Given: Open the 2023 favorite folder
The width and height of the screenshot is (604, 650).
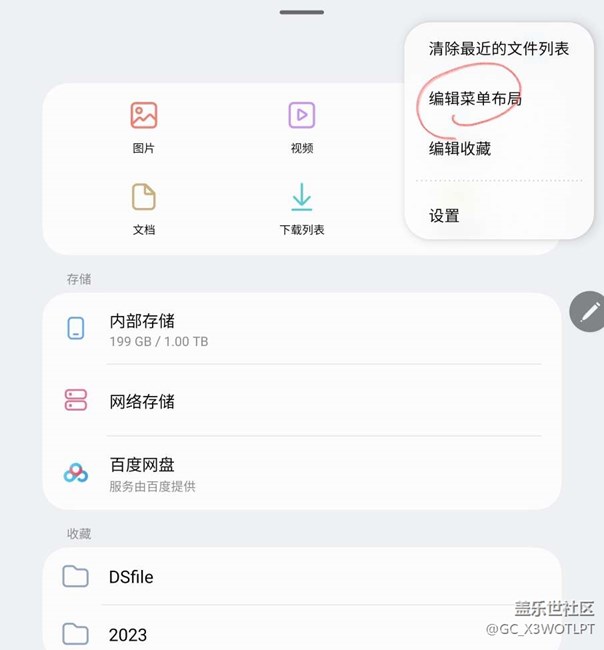Looking at the screenshot, I should pyautogui.click(x=300, y=634).
